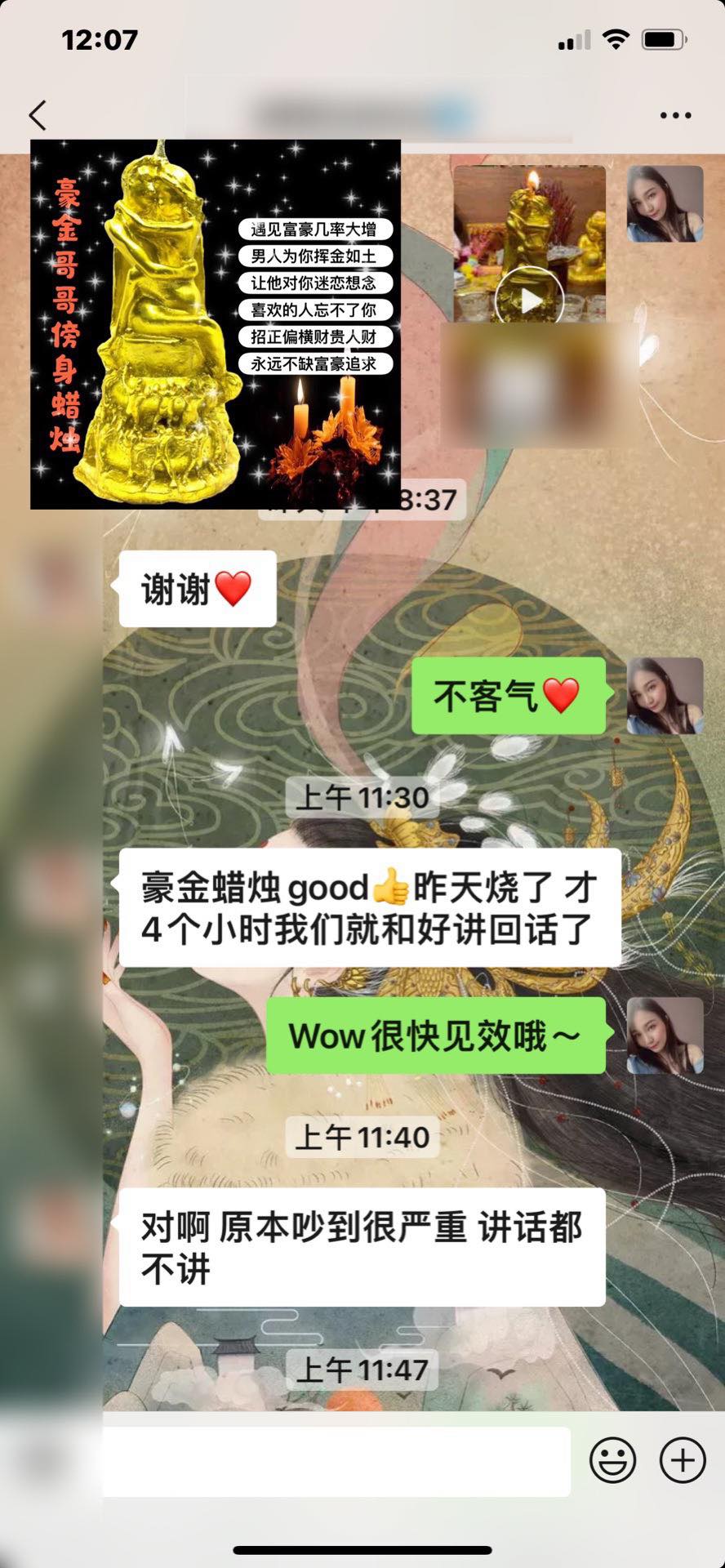Open sender's avatar beside 不客气 message

coord(665,696)
